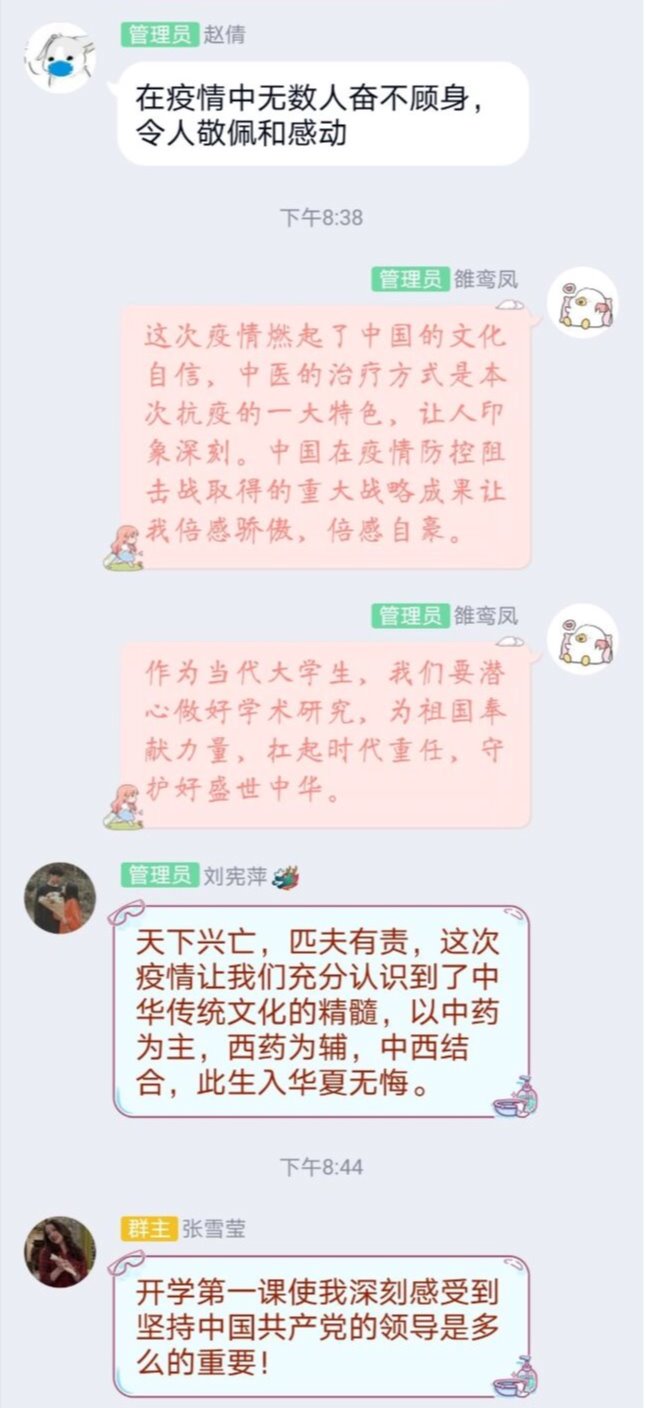Image resolution: width=645 pixels, height=1408 pixels.
Task: View 刘宪萍's profile via her avatar
Action: [60, 898]
